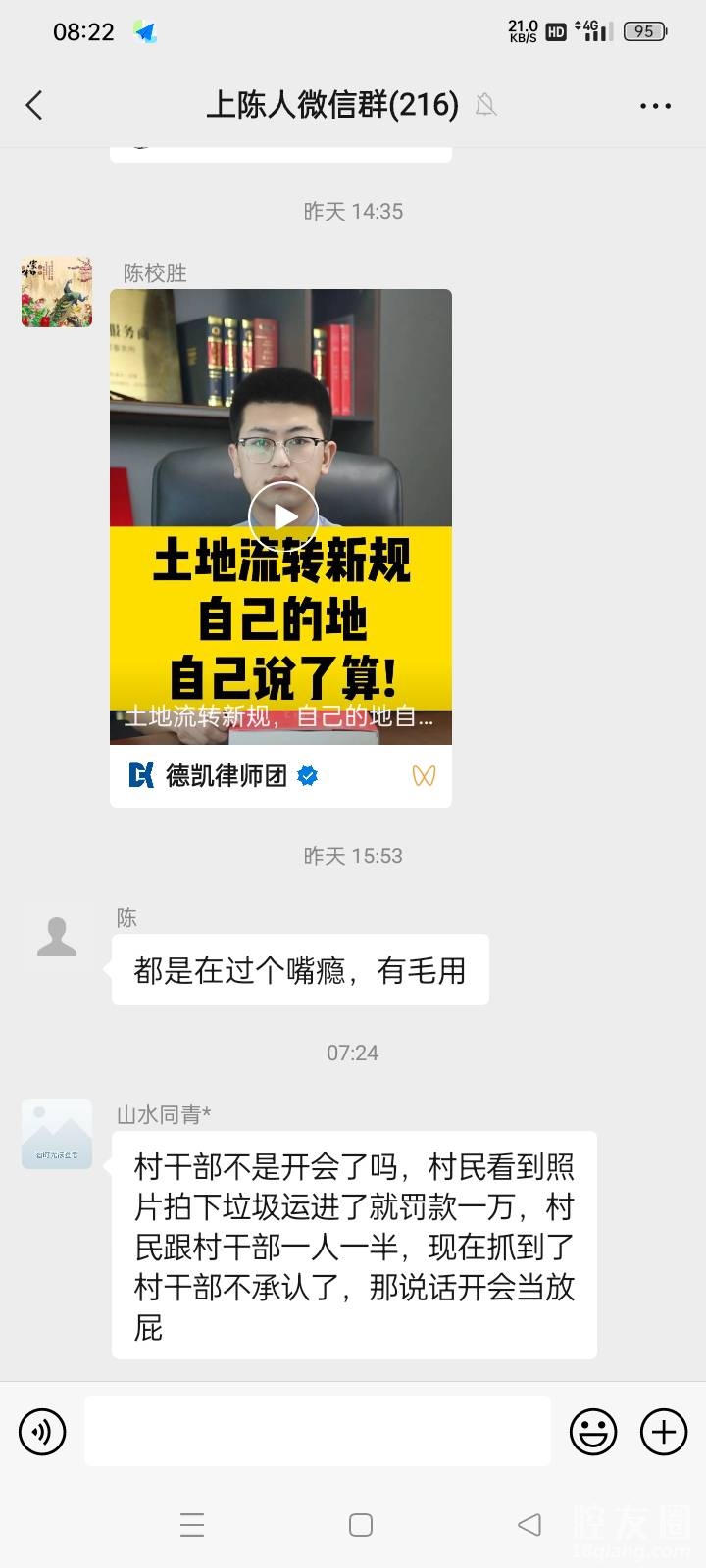Play the 土地流转新规 video
Screen dimensions: 706x1568
tap(283, 515)
